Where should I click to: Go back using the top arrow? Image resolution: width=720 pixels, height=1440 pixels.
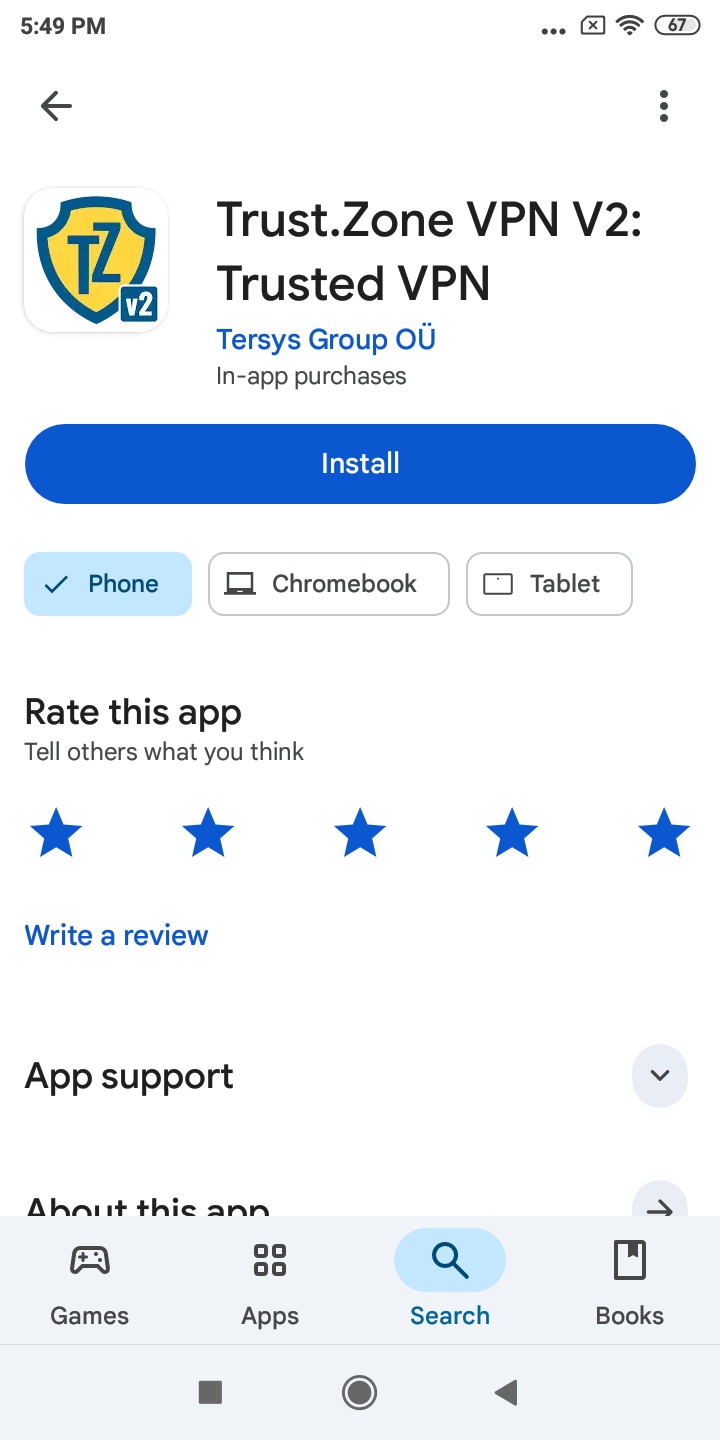click(56, 106)
